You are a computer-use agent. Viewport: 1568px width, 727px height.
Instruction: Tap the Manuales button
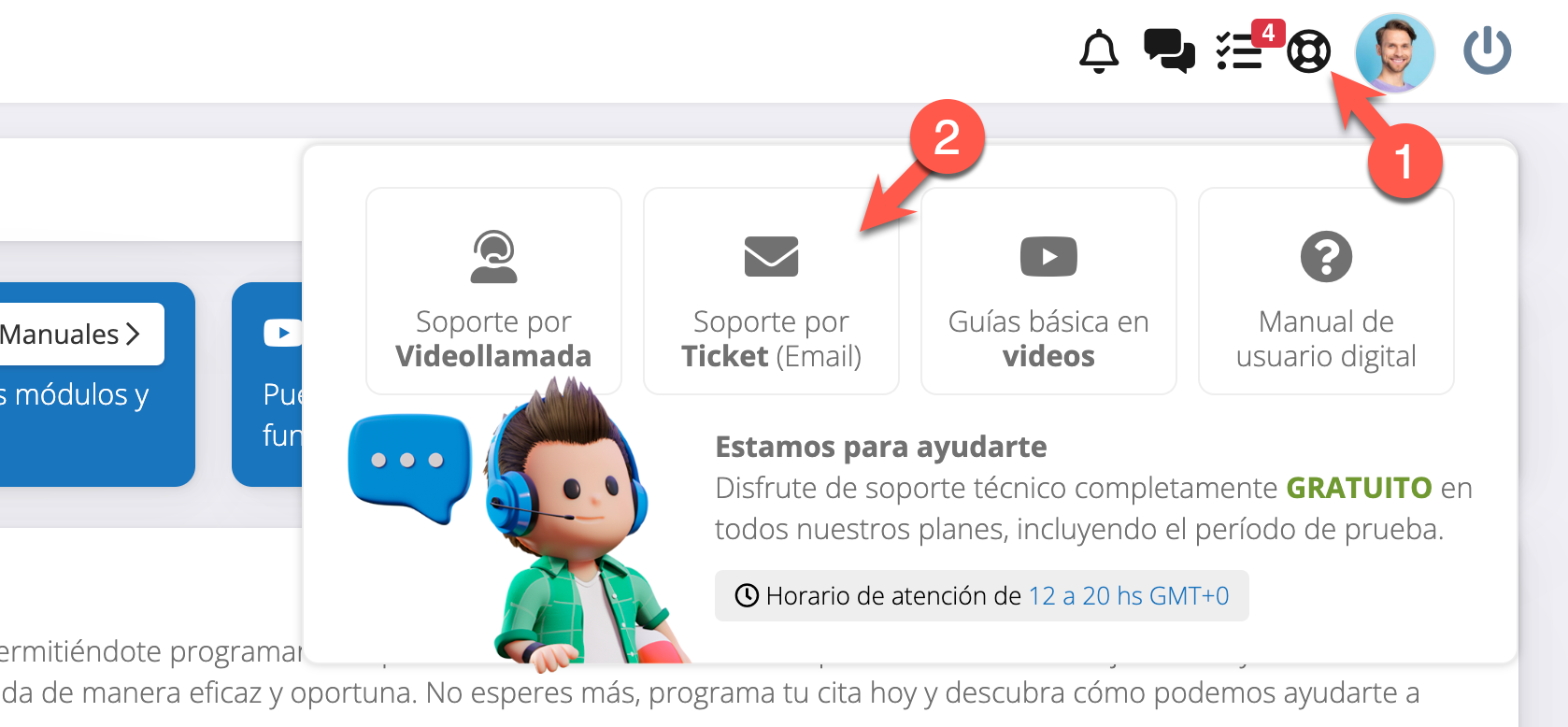click(73, 334)
